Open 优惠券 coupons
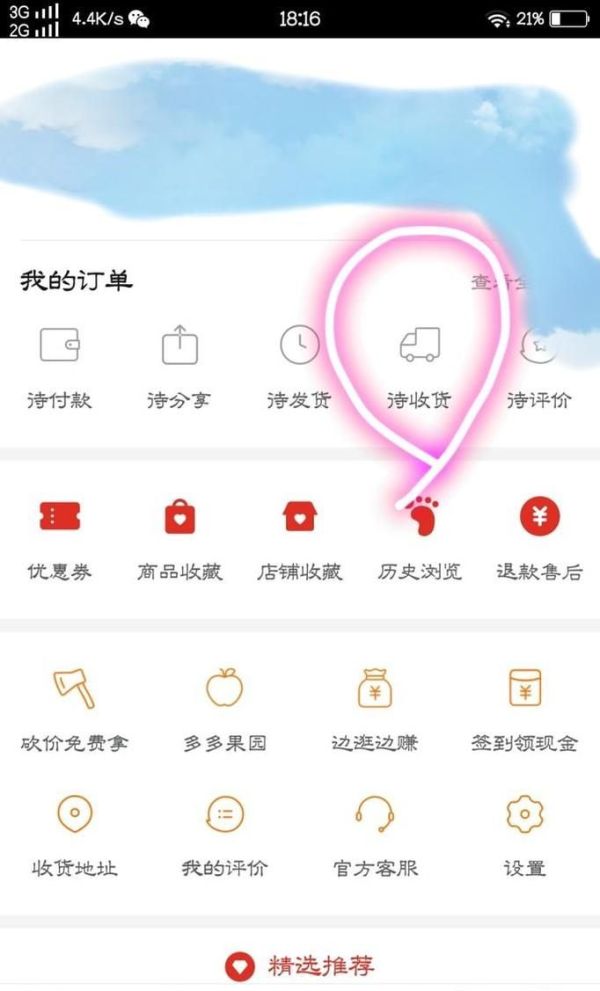Image resolution: width=600 pixels, height=991 pixels. 59,539
